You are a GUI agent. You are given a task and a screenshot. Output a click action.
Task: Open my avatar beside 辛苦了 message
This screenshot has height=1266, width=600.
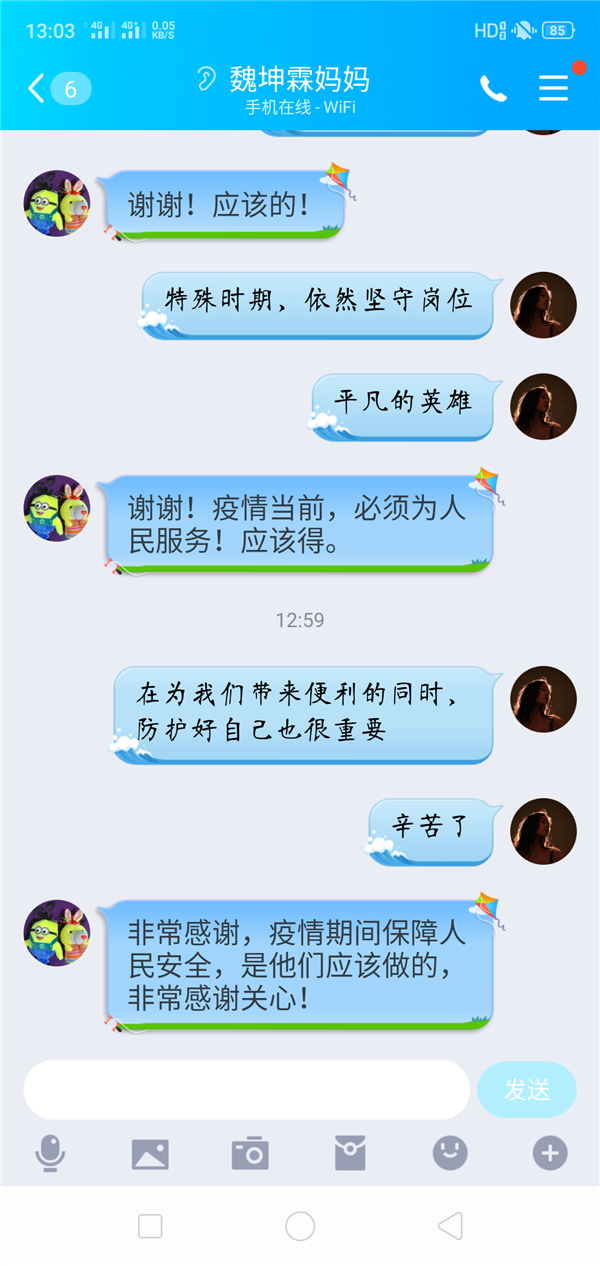tap(543, 831)
